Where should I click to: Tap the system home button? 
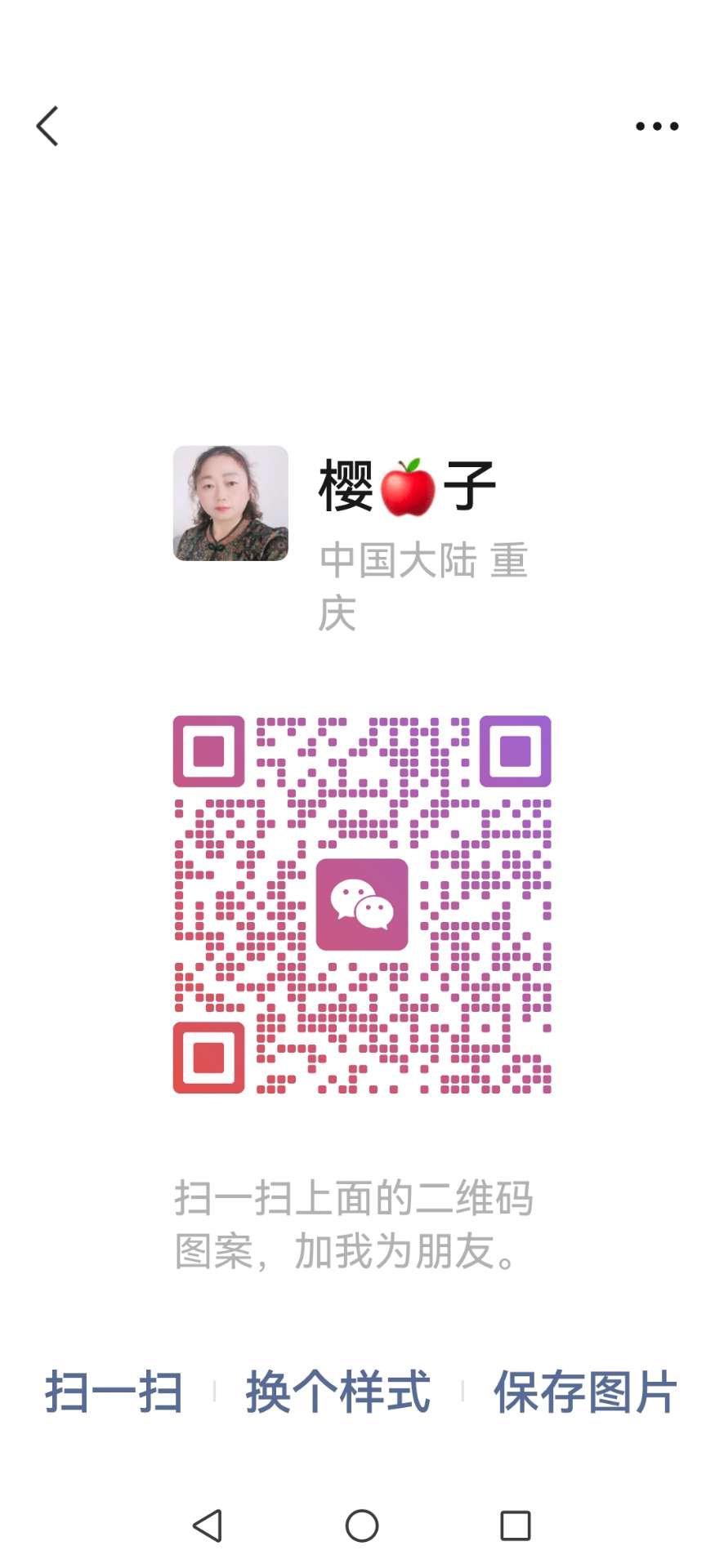pyautogui.click(x=362, y=1525)
